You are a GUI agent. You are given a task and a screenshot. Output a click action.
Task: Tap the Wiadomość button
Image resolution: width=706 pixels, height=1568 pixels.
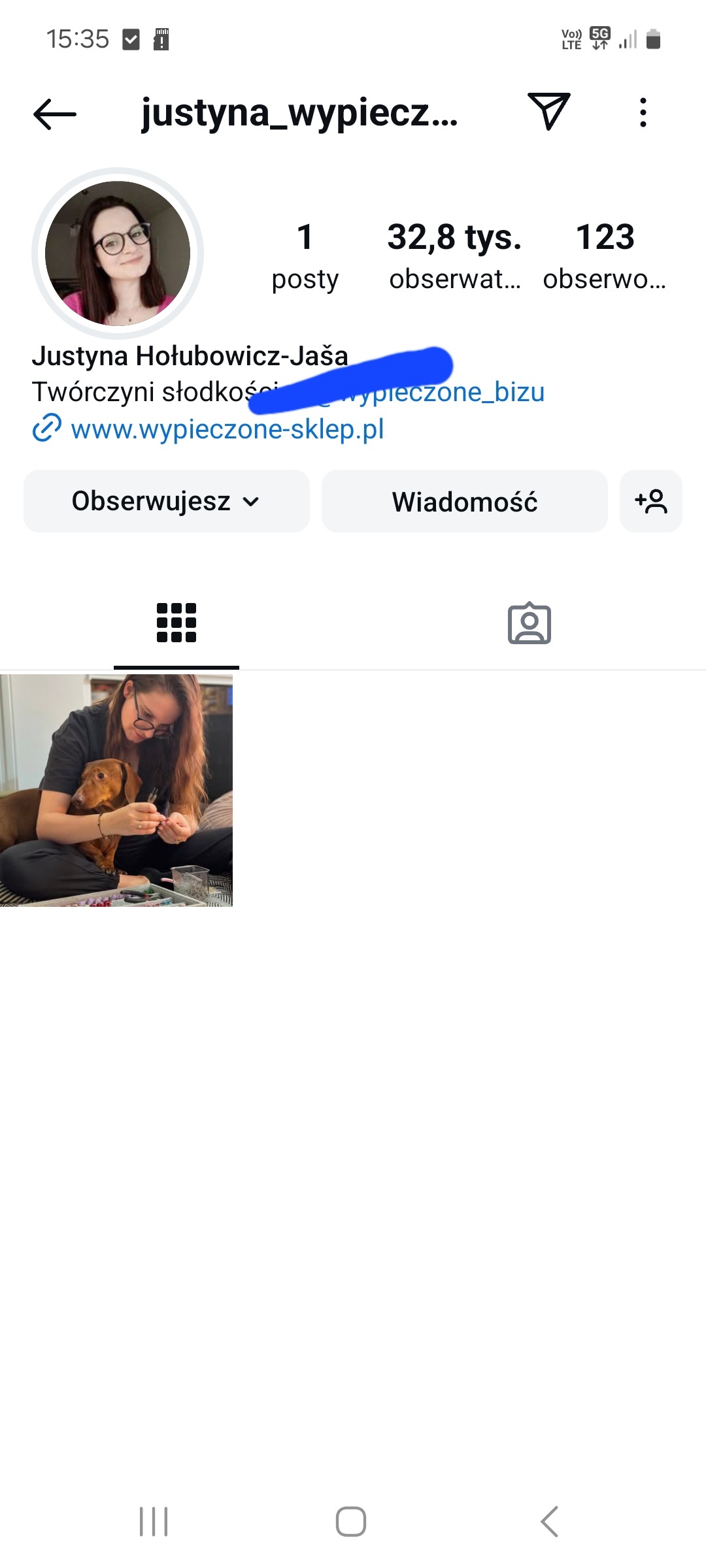(464, 501)
